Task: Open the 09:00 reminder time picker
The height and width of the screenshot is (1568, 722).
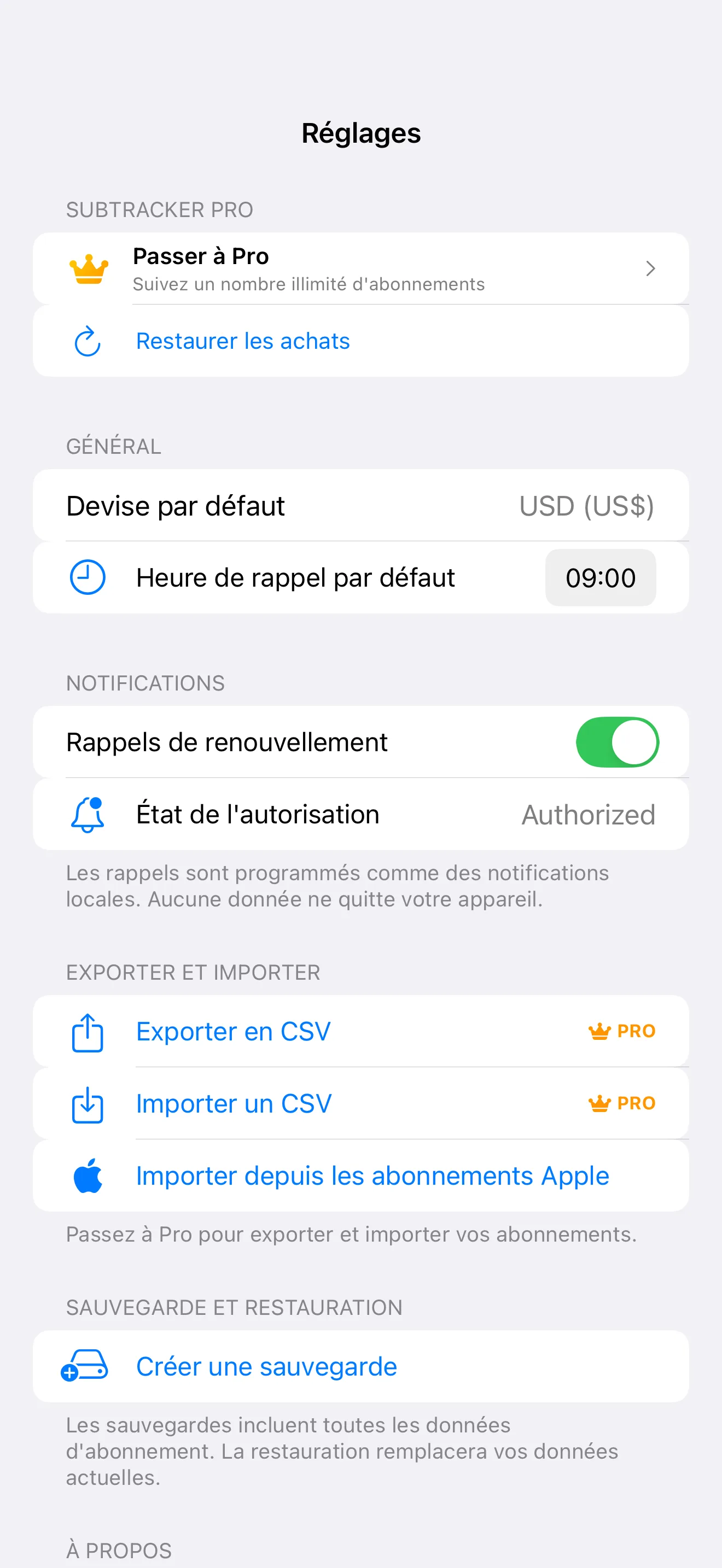Action: (x=600, y=577)
